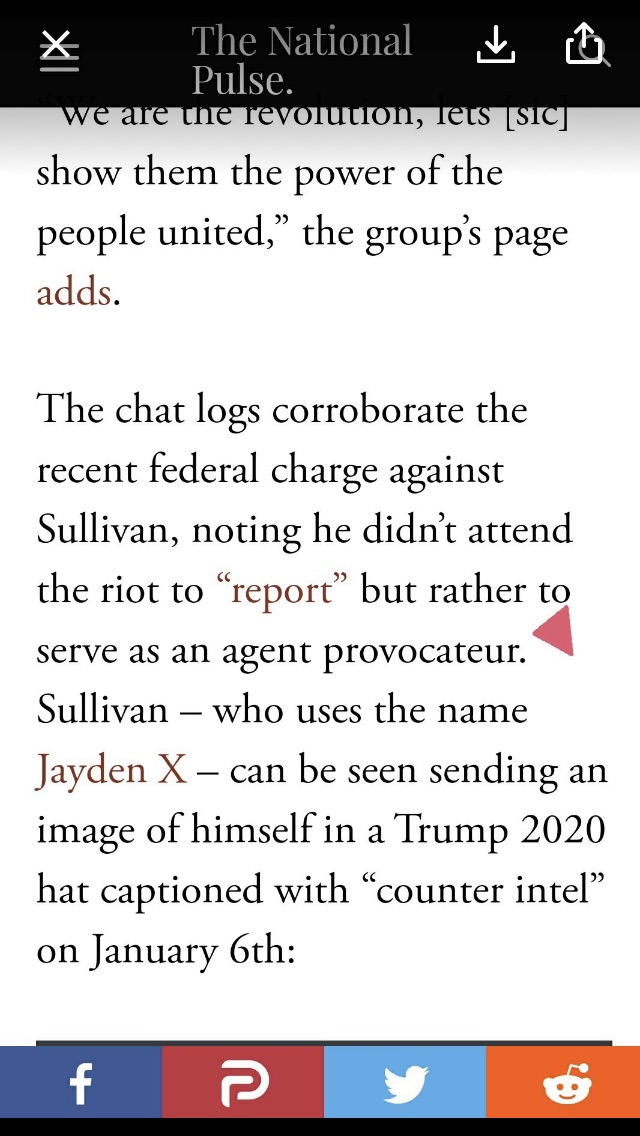Download this page

[x=496, y=47]
